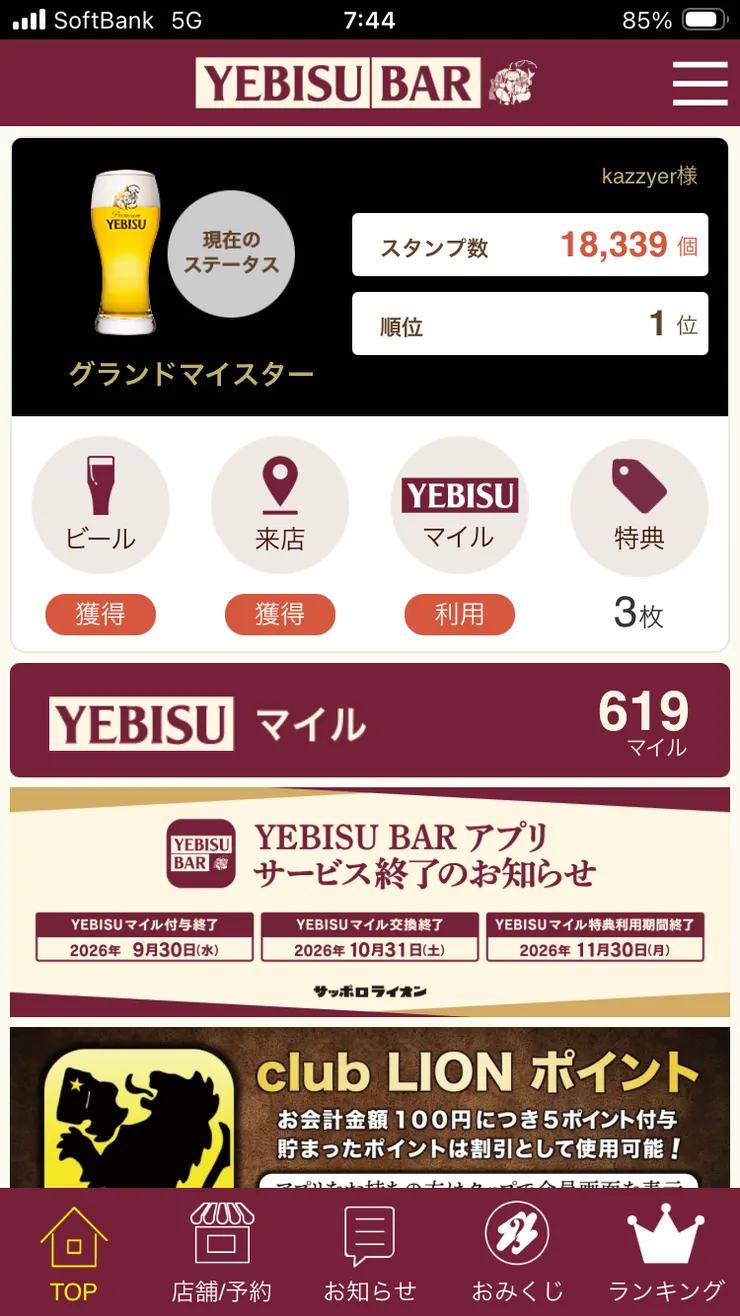Tap the 利用 button under YEBISU マイル
740x1316 pixels.
[x=459, y=614]
